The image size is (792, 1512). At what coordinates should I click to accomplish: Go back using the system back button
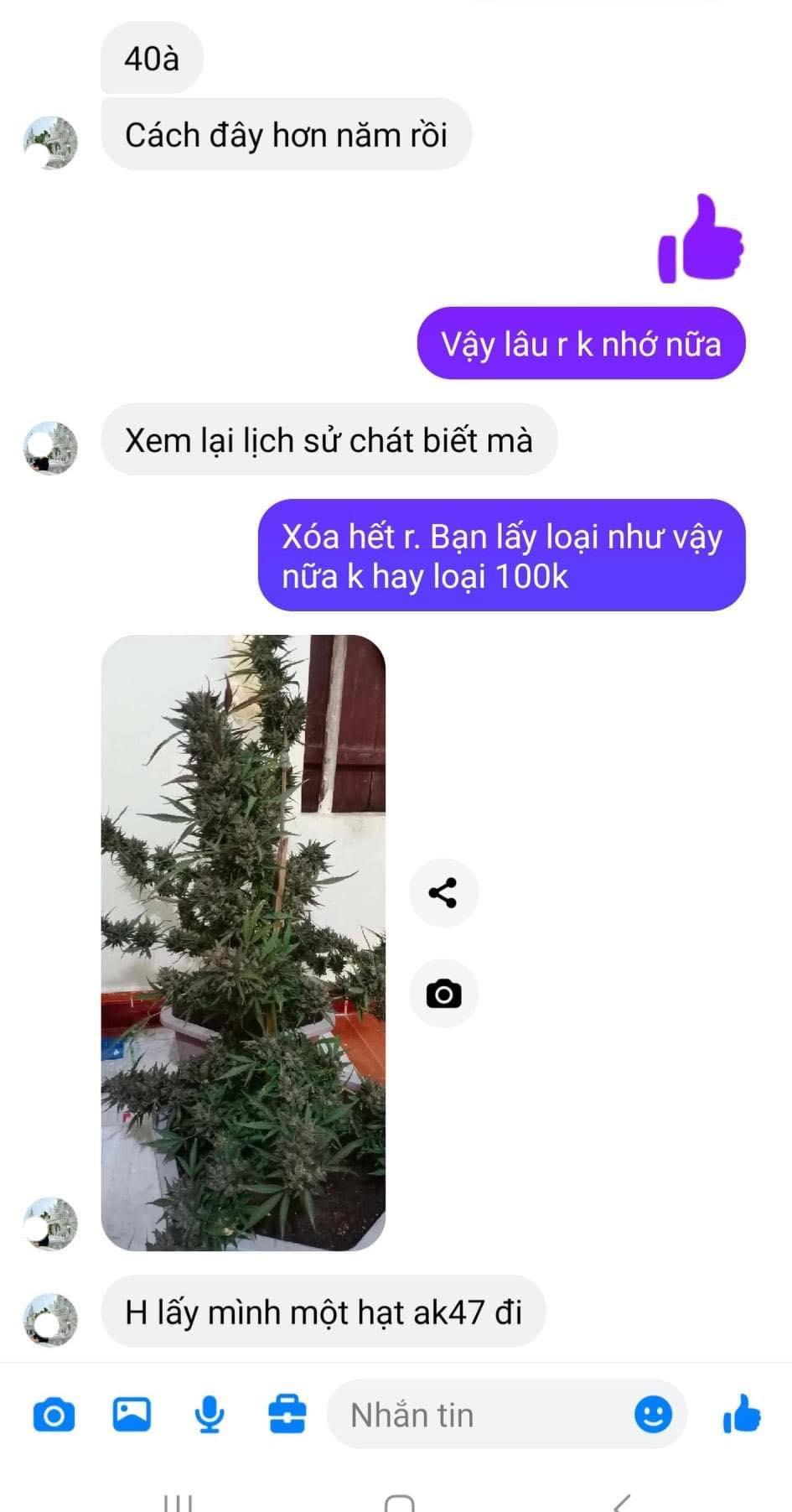coord(620,1501)
